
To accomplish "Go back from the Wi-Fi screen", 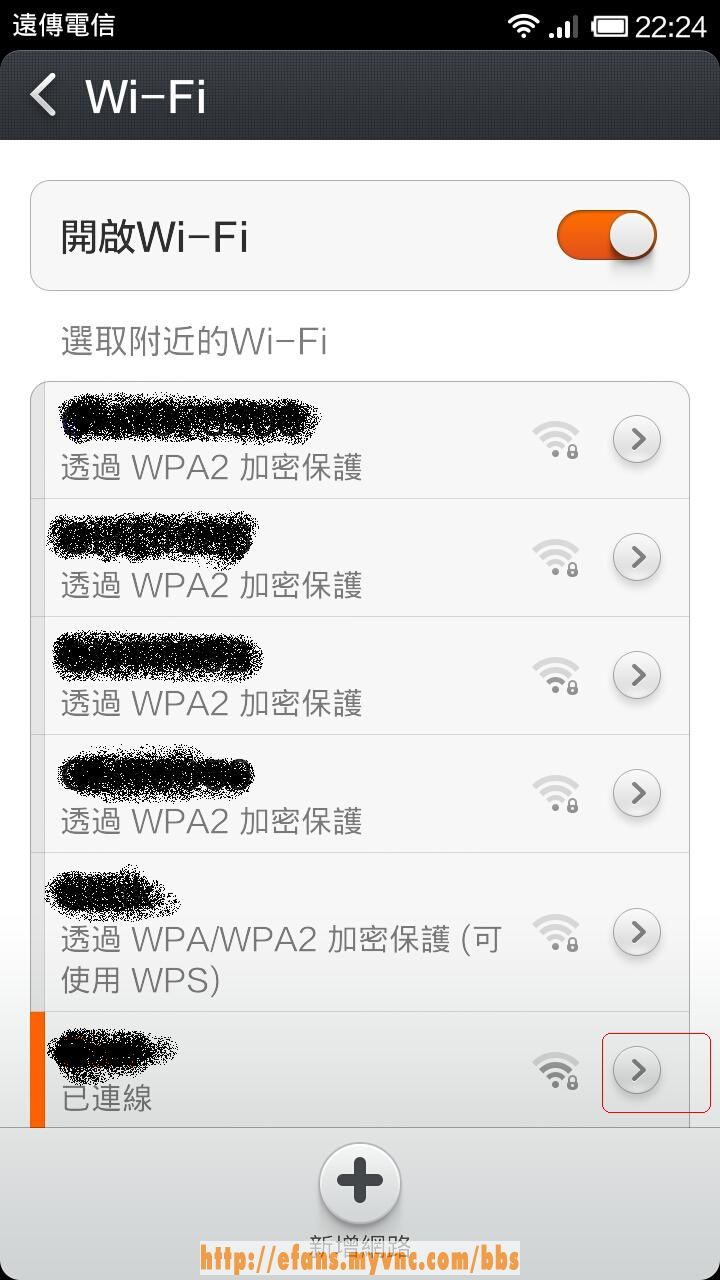I will (x=44, y=96).
